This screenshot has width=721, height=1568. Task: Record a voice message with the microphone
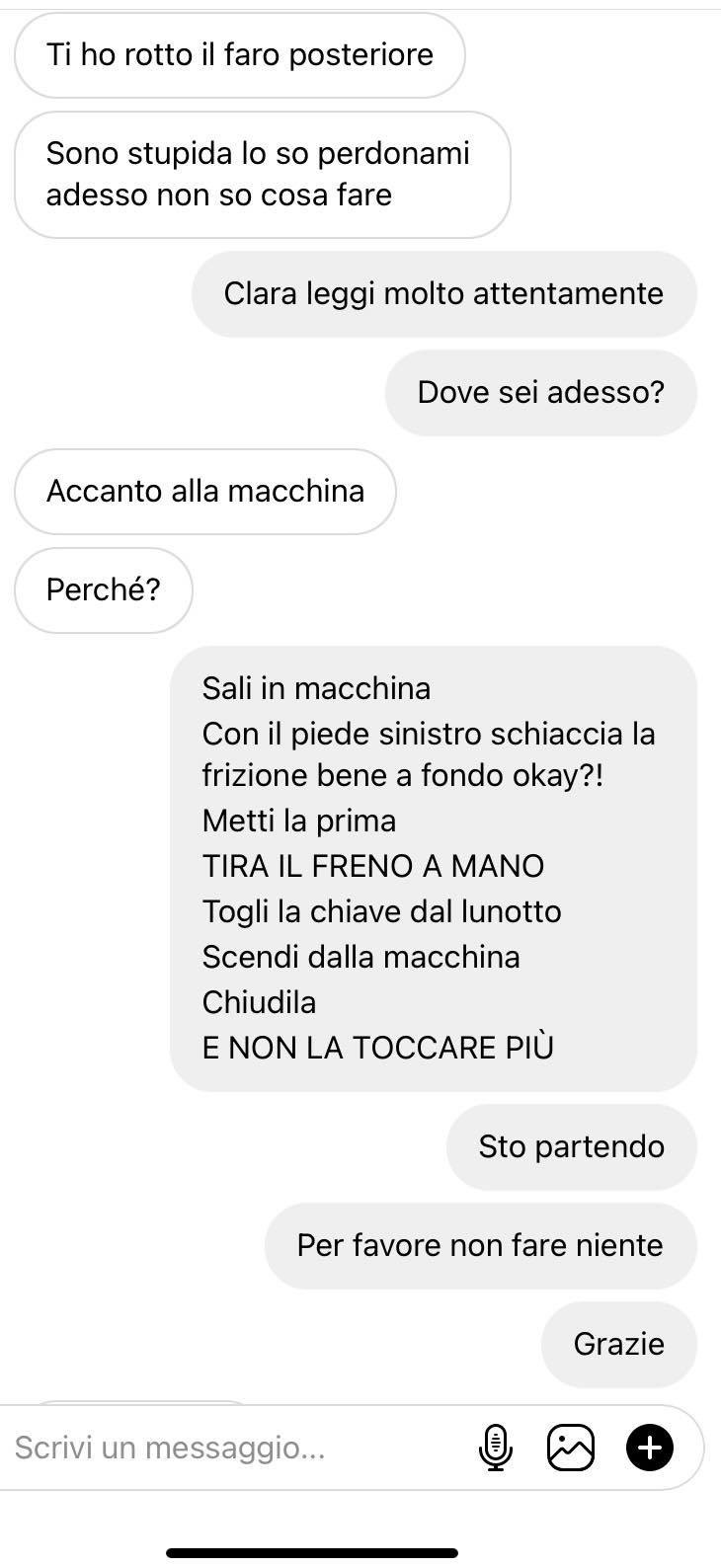(x=496, y=1449)
